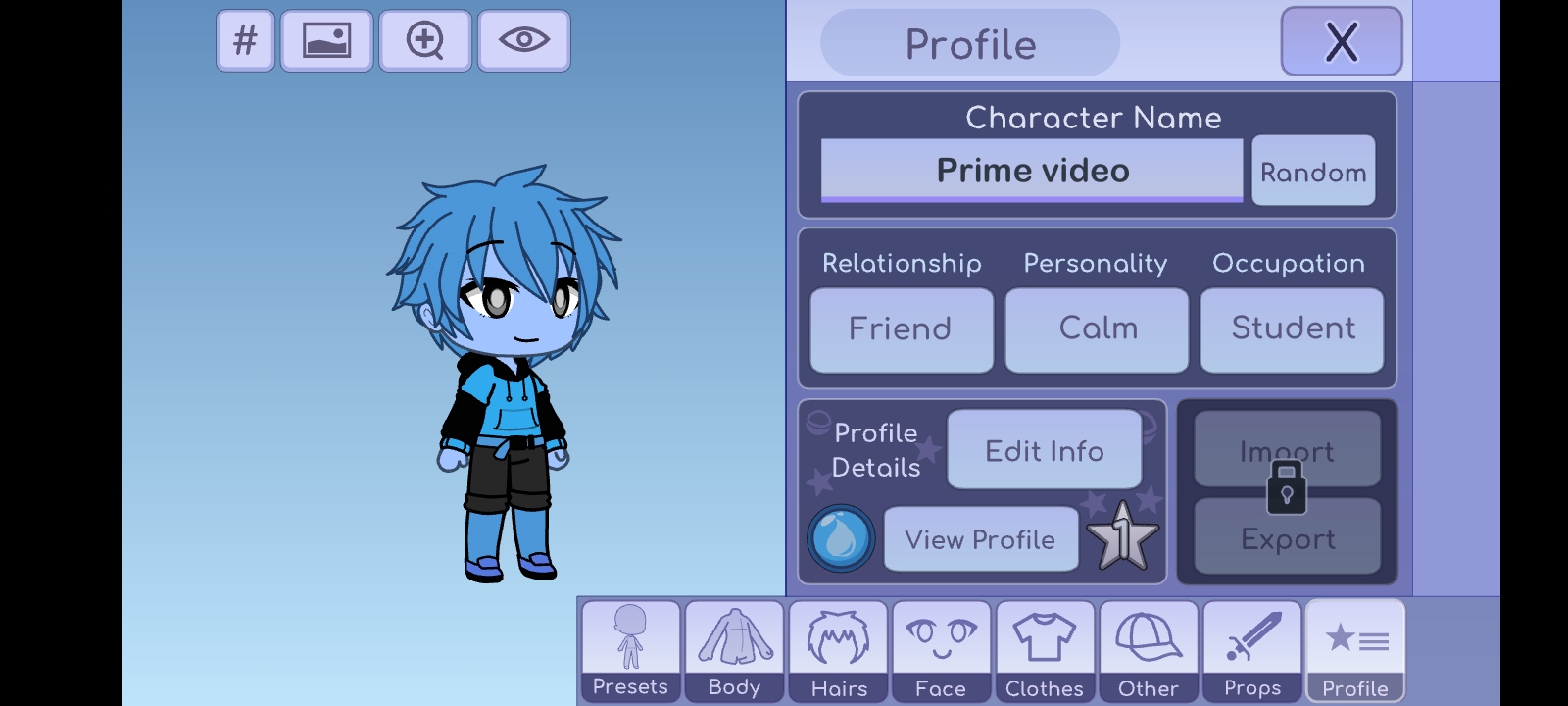The height and width of the screenshot is (706, 1568).
Task: Switch to the Clothes tab
Action: click(1045, 651)
